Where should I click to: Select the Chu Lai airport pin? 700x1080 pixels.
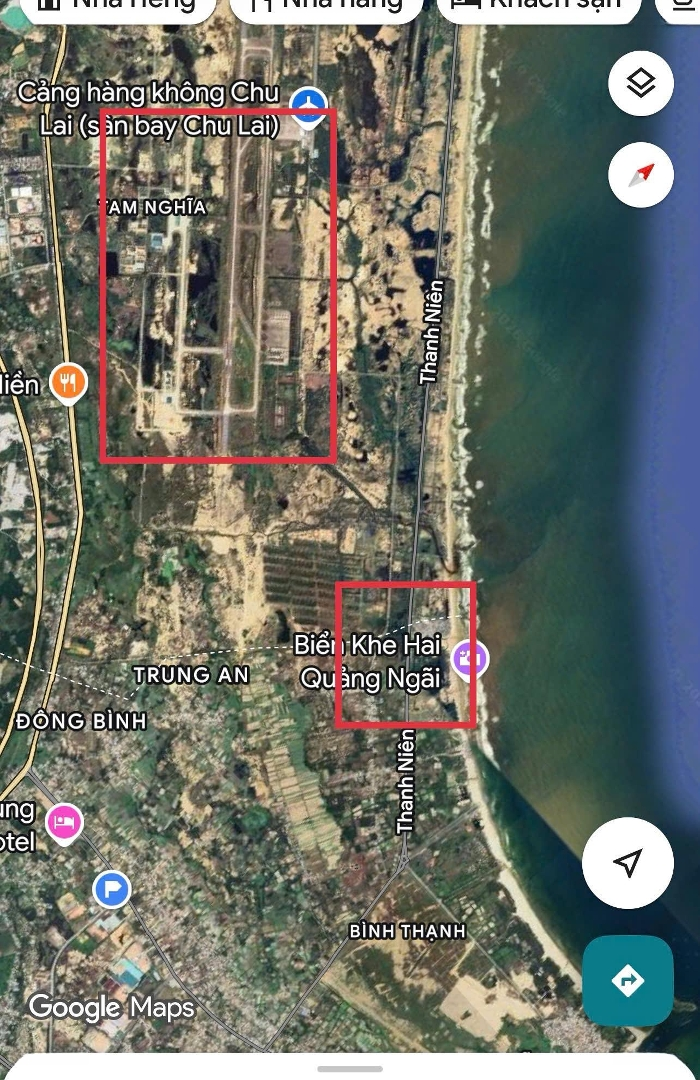click(x=308, y=103)
